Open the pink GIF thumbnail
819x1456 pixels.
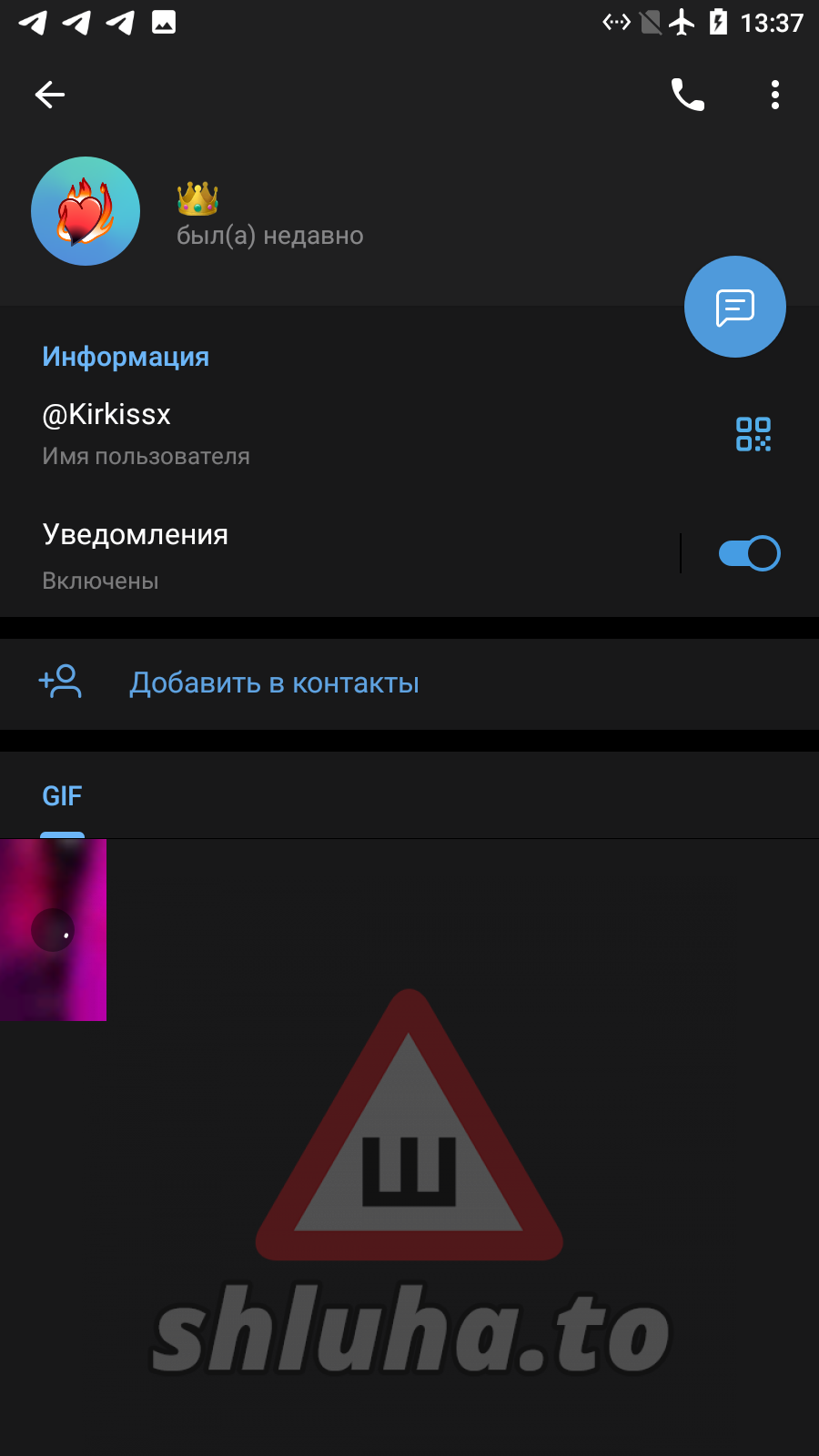pos(53,929)
